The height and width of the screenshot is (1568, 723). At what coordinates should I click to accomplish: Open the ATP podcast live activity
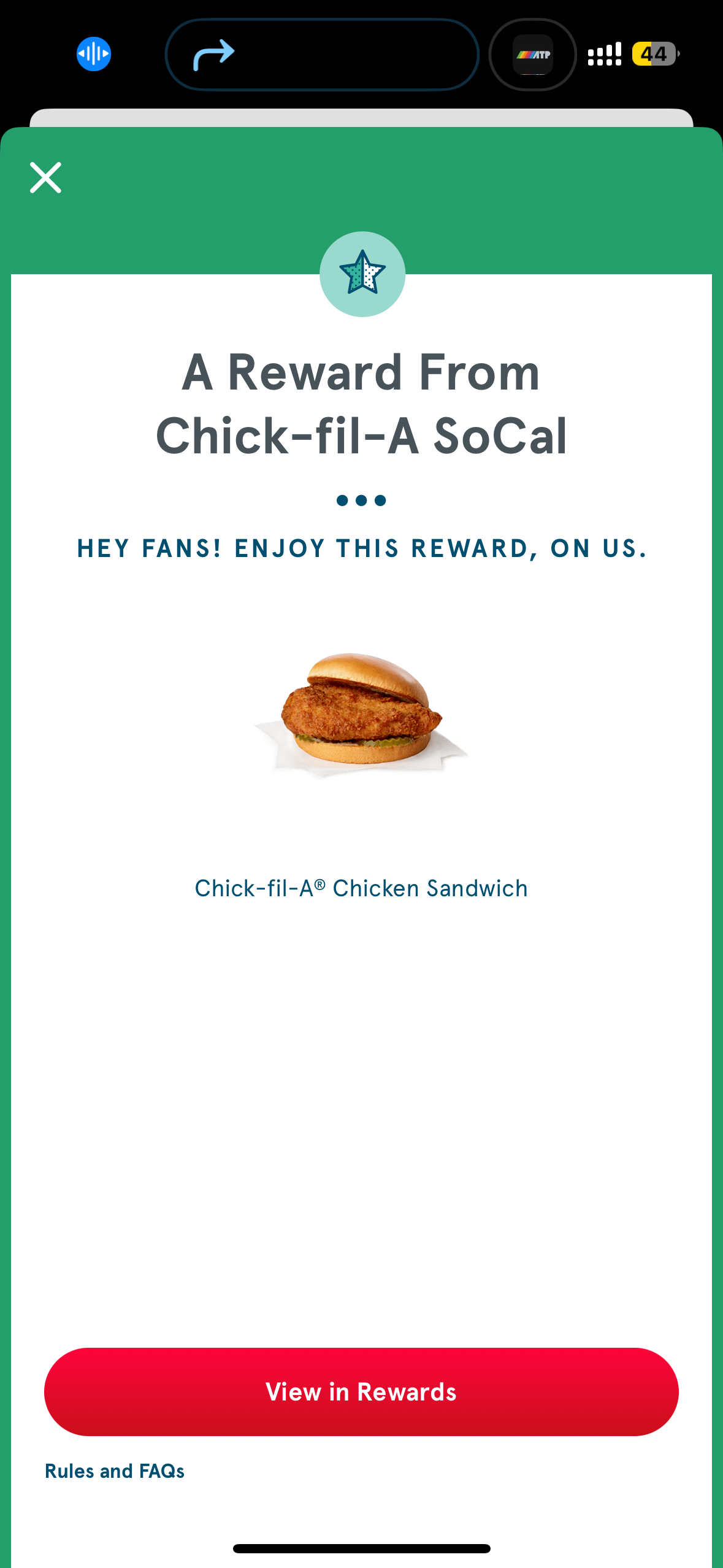click(x=532, y=55)
